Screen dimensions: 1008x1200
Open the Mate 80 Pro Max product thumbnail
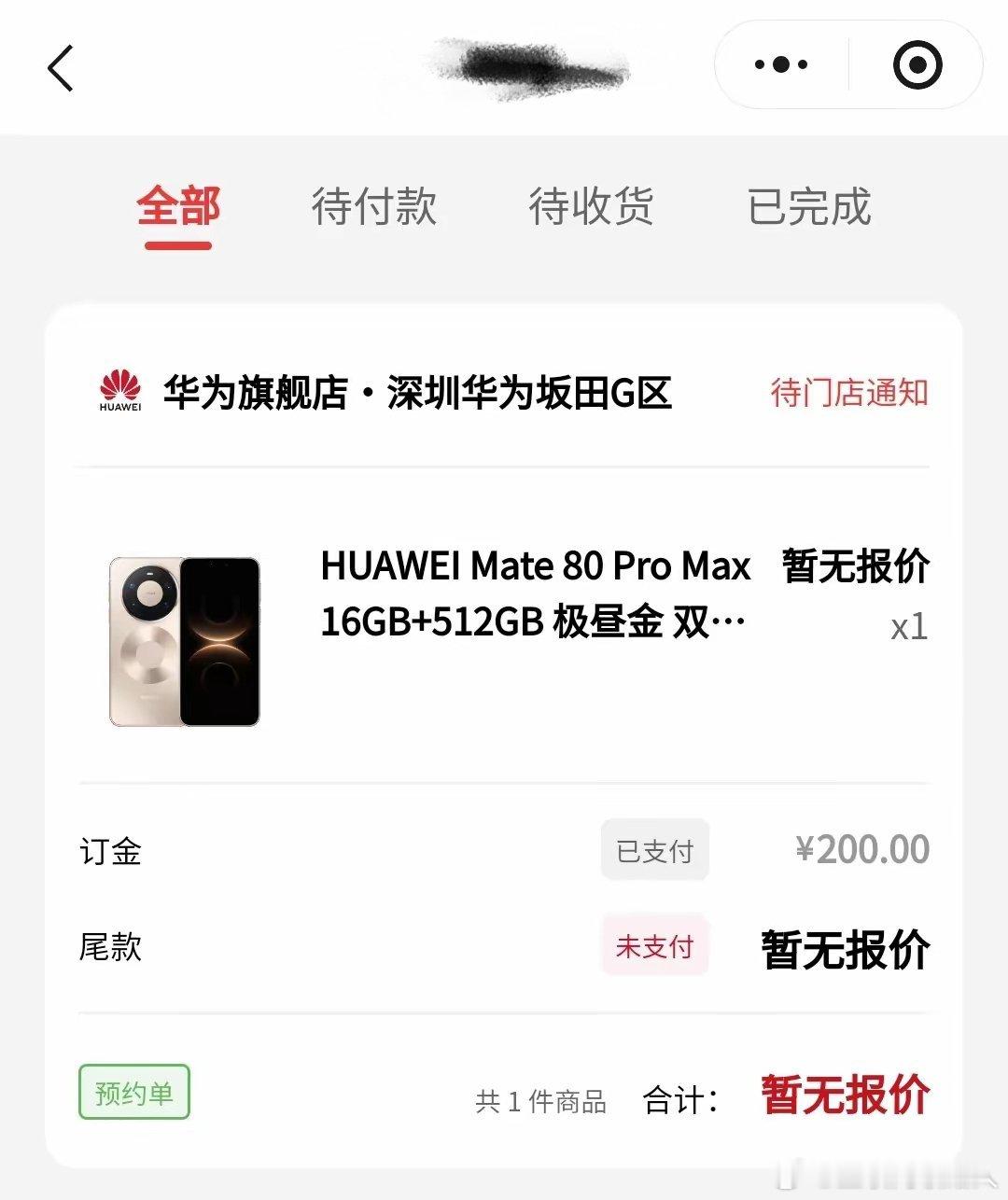tap(184, 640)
